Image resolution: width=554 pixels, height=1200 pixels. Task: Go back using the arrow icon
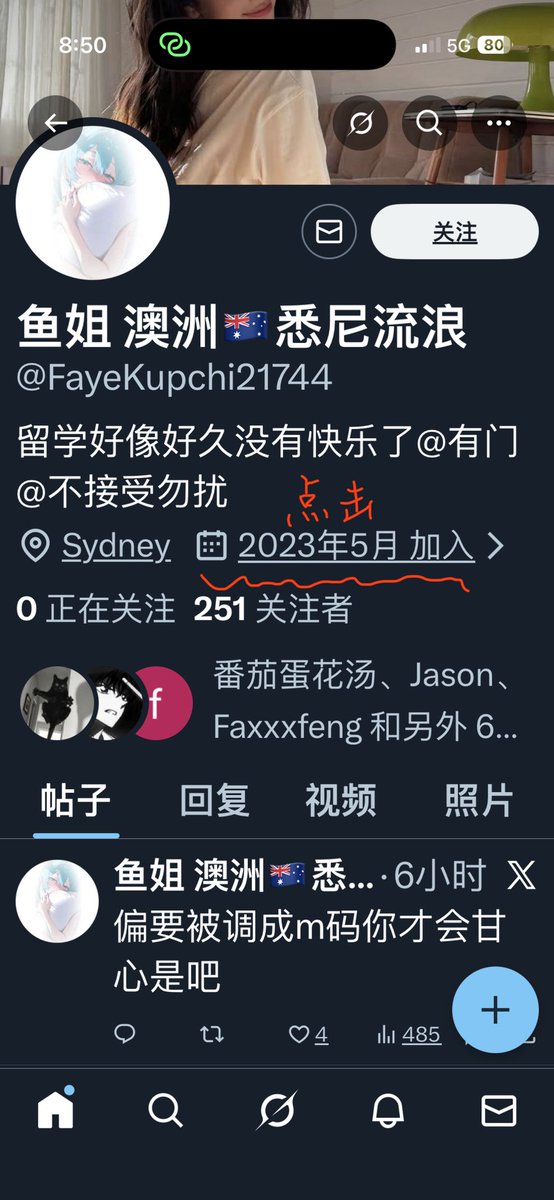55,123
